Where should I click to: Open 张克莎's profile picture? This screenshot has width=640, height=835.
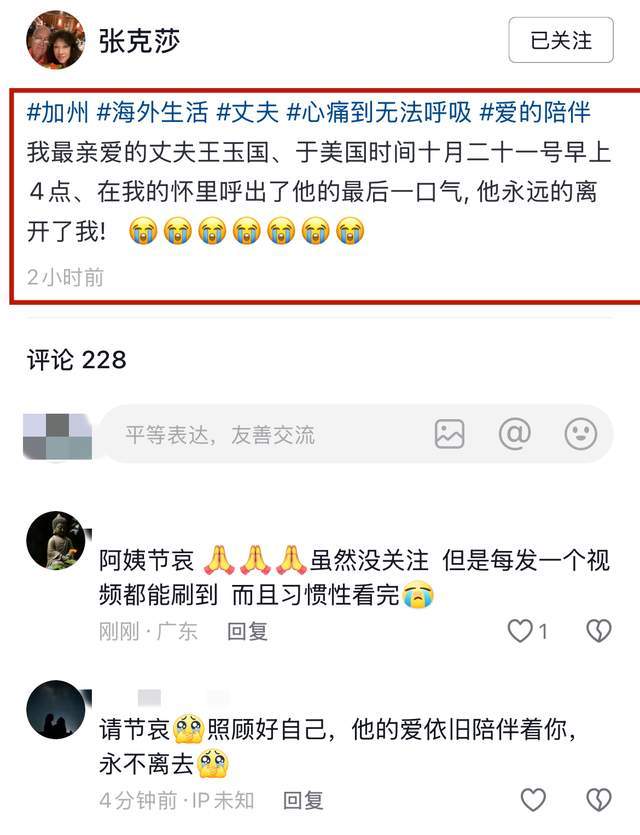pos(55,40)
